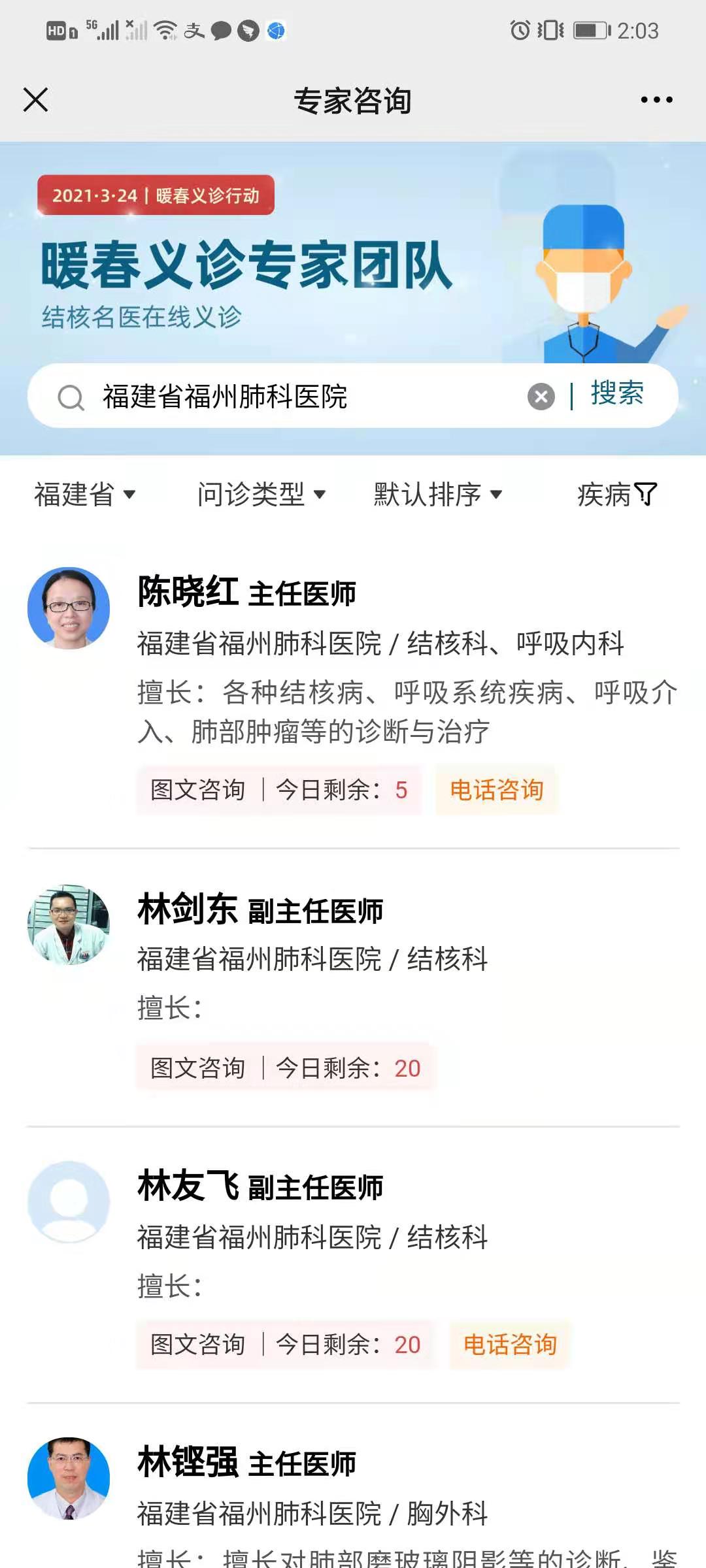The width and height of the screenshot is (706, 1568).
Task: Open the 默认排序 sorting dropdown
Action: 438,495
